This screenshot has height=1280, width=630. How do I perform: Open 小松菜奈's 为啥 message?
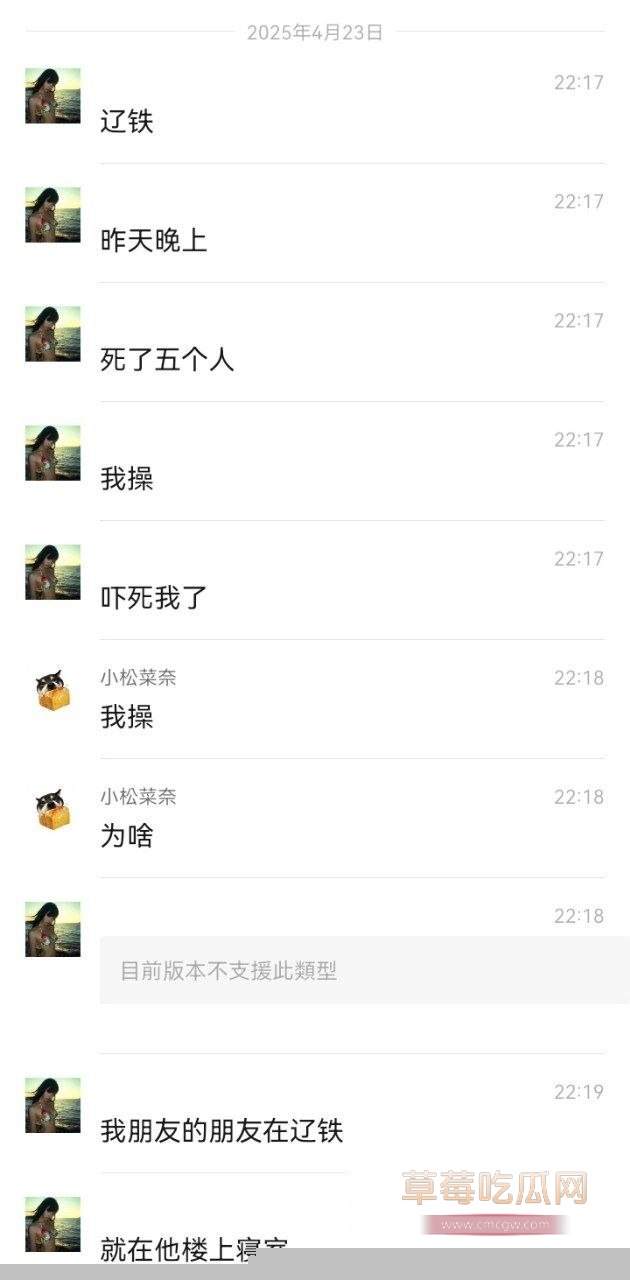click(x=127, y=836)
